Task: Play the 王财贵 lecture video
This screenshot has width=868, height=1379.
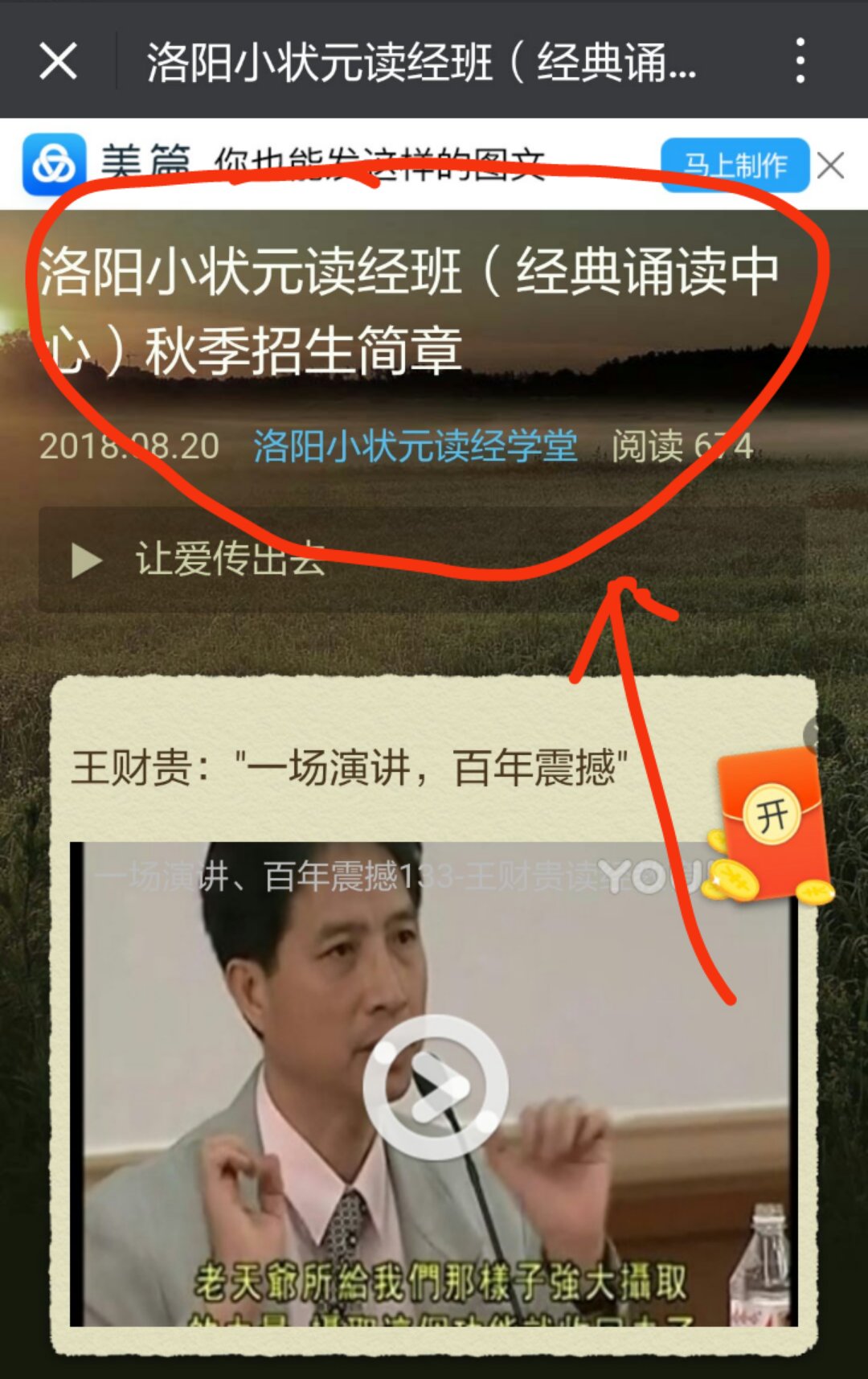Action: point(435,1087)
